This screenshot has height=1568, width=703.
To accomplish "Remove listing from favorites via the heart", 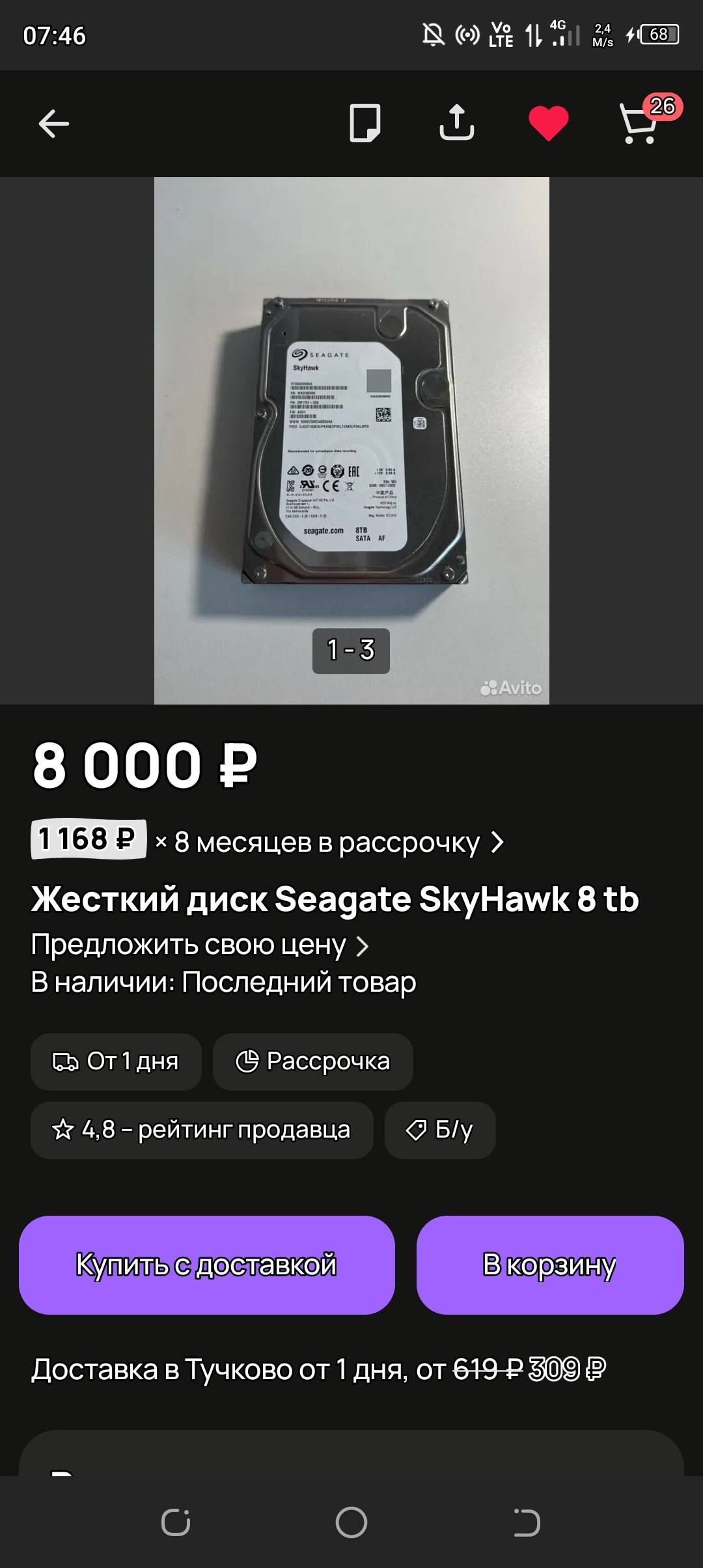I will pyautogui.click(x=548, y=123).
